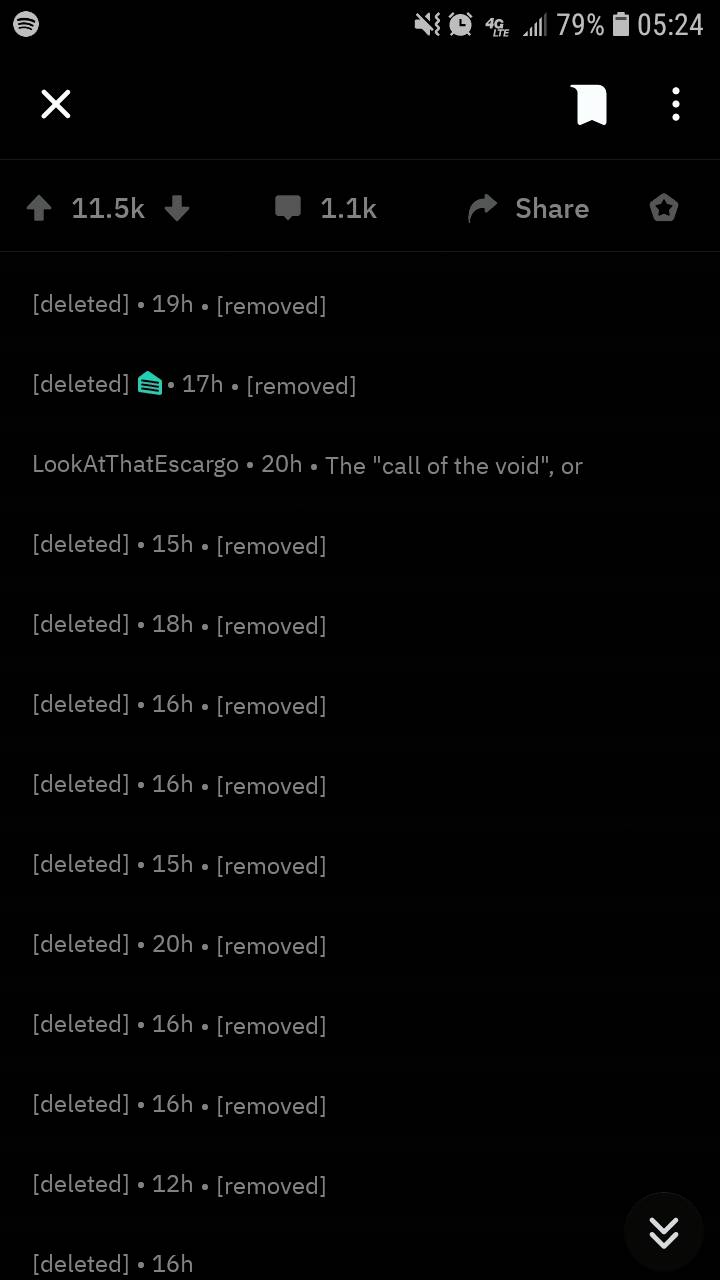Tap the Share arrow icon
This screenshot has height=1280, width=720.
pyautogui.click(x=483, y=208)
